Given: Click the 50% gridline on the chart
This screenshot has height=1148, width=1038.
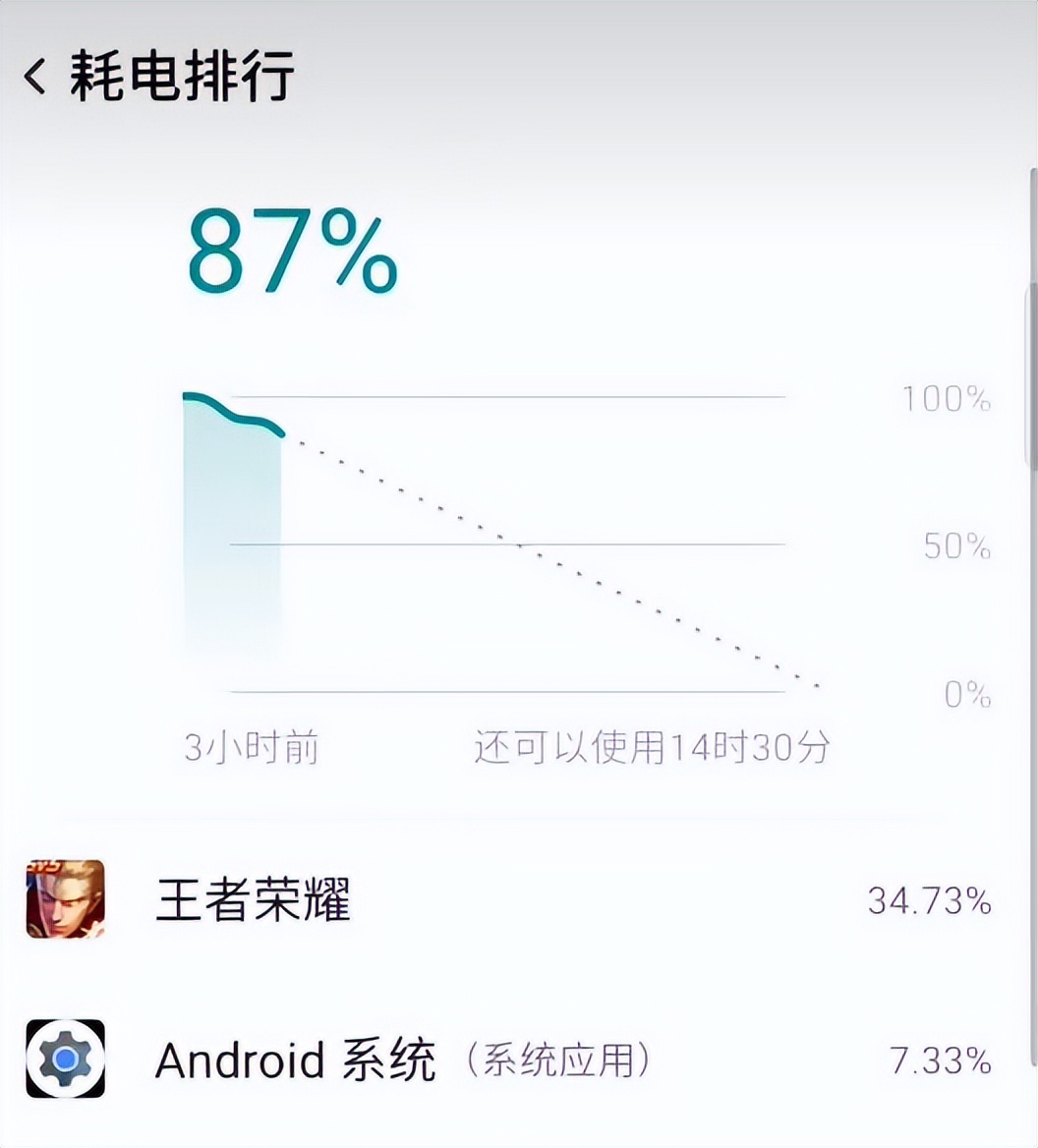Looking at the screenshot, I should pyautogui.click(x=491, y=545).
